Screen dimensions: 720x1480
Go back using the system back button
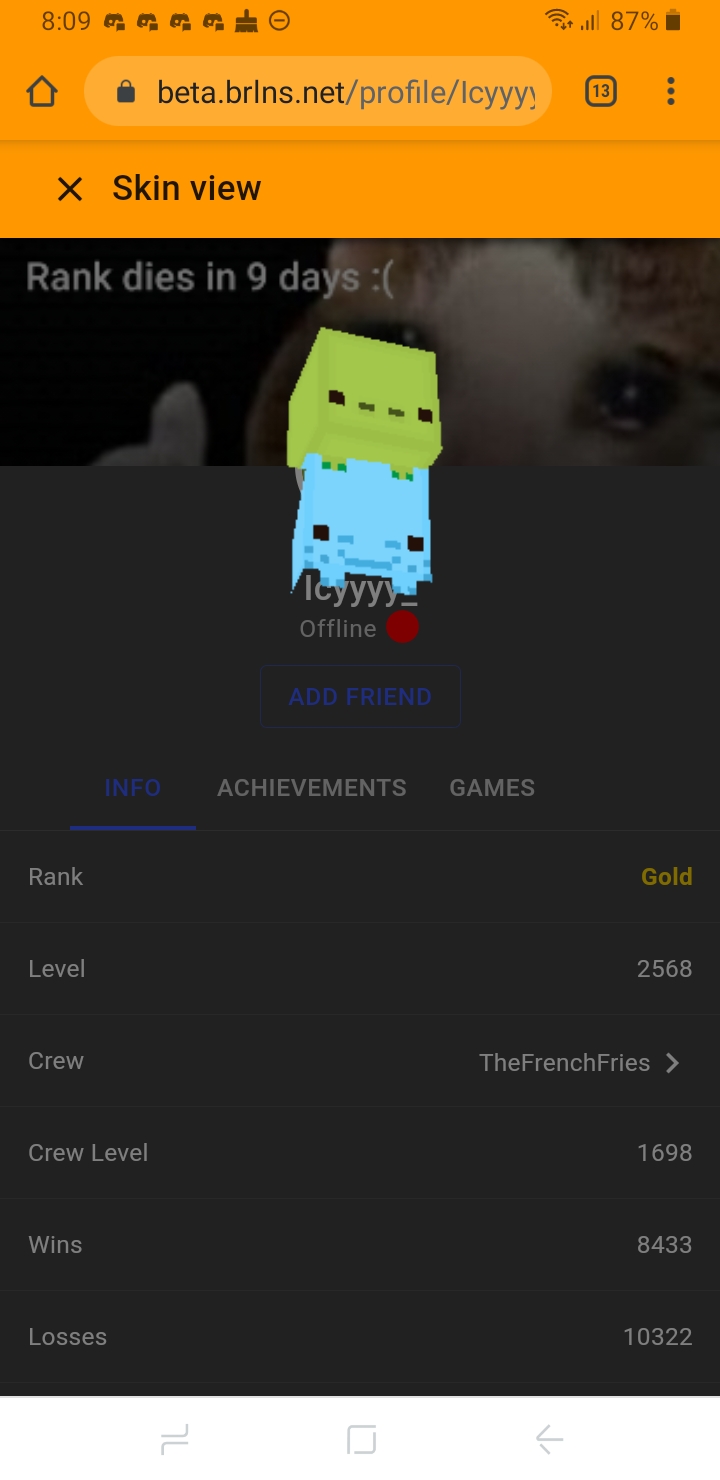tap(549, 1439)
